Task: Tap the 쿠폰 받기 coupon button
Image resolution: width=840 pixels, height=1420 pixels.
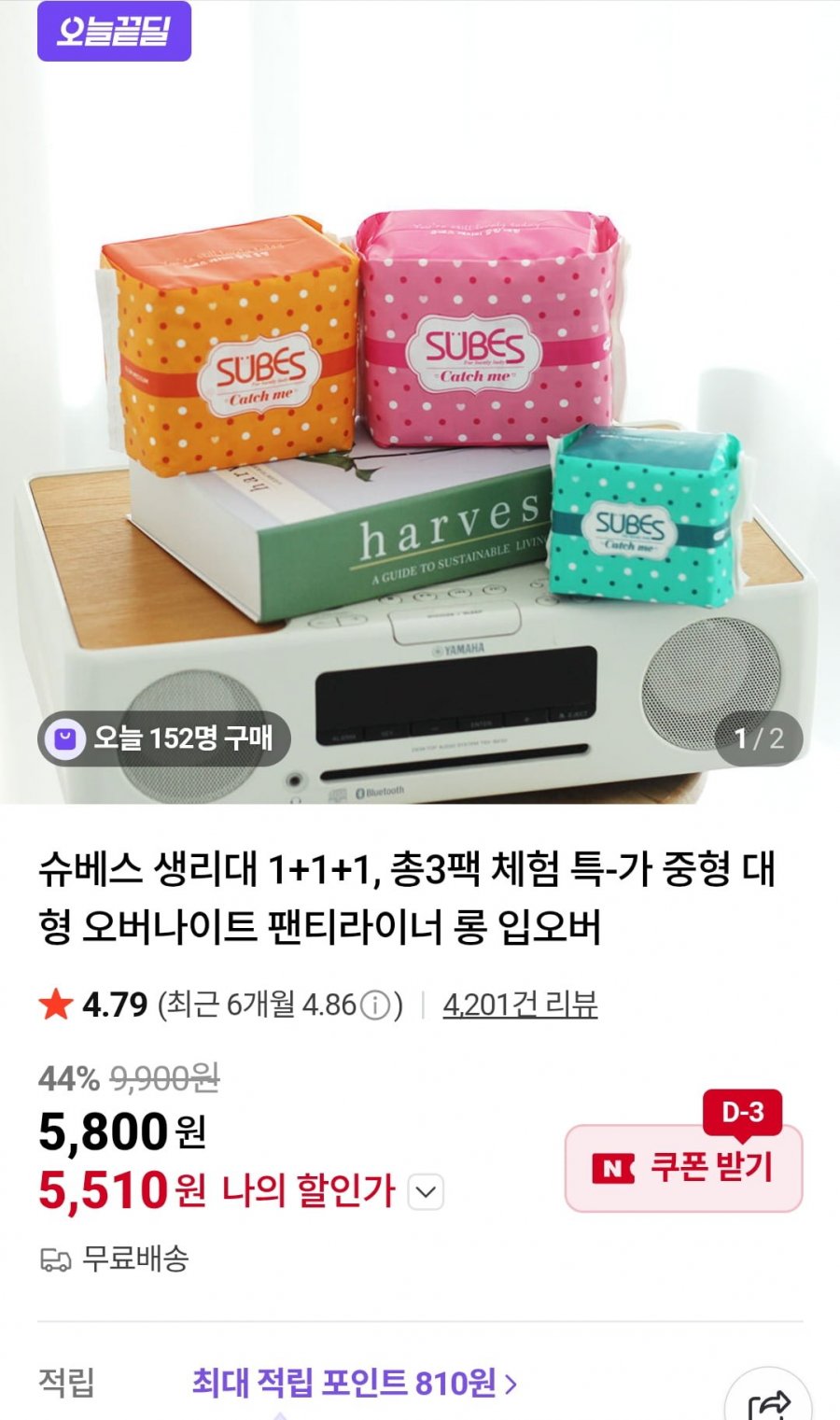Action: pos(683,1168)
